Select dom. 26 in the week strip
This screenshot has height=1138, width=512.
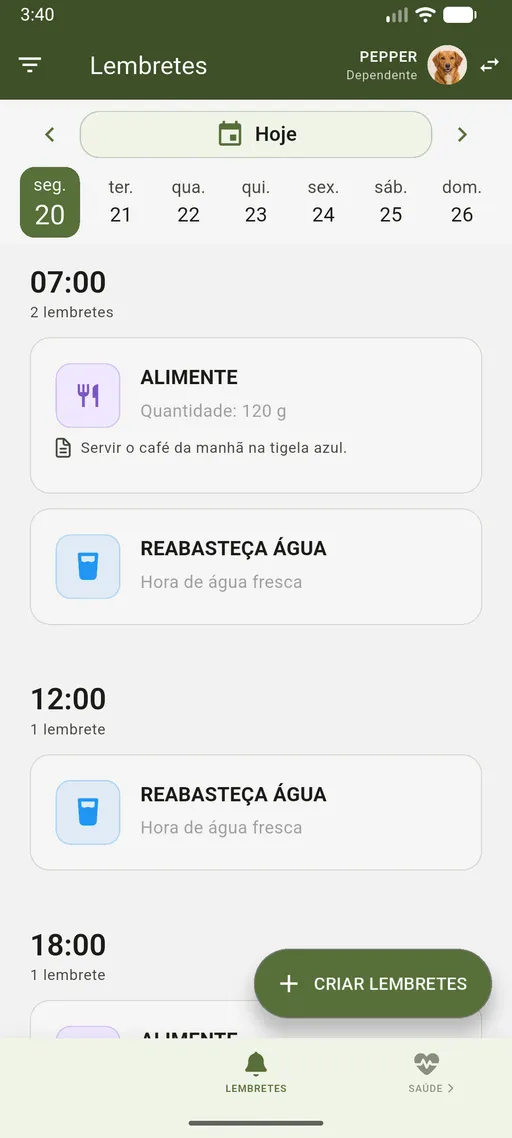click(x=462, y=202)
